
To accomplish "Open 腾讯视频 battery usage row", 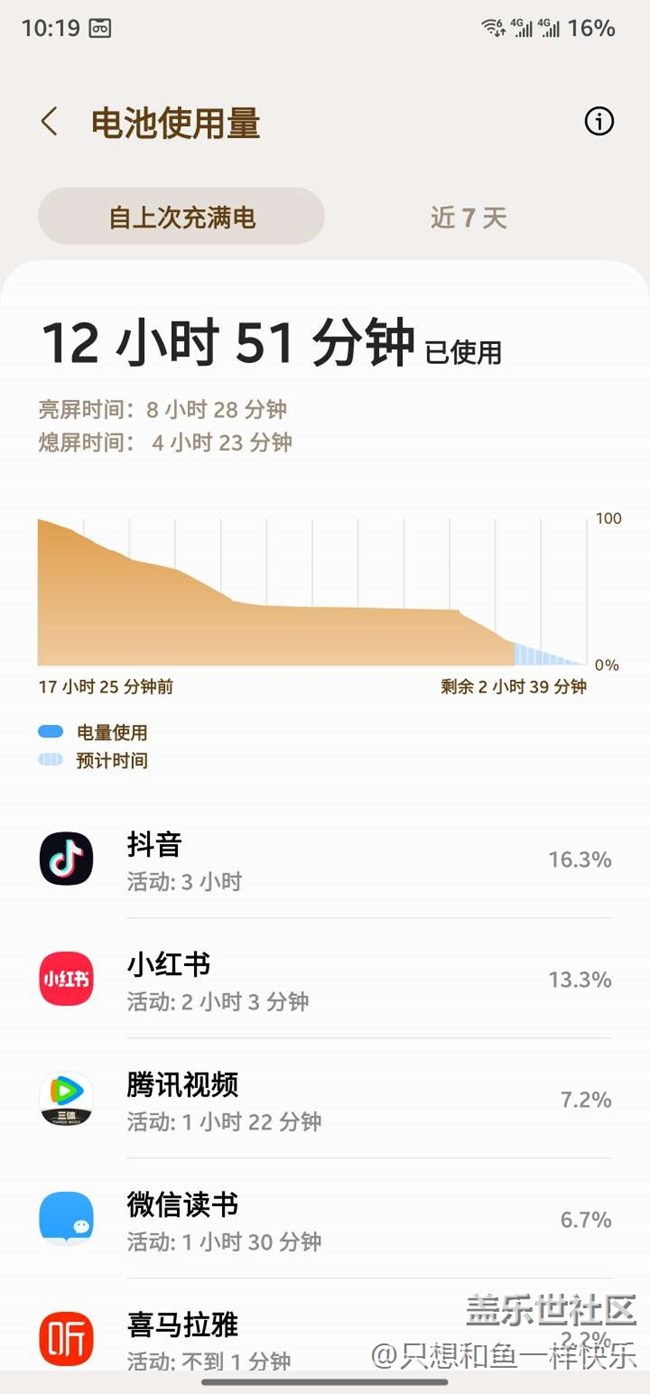I will click(325, 1100).
